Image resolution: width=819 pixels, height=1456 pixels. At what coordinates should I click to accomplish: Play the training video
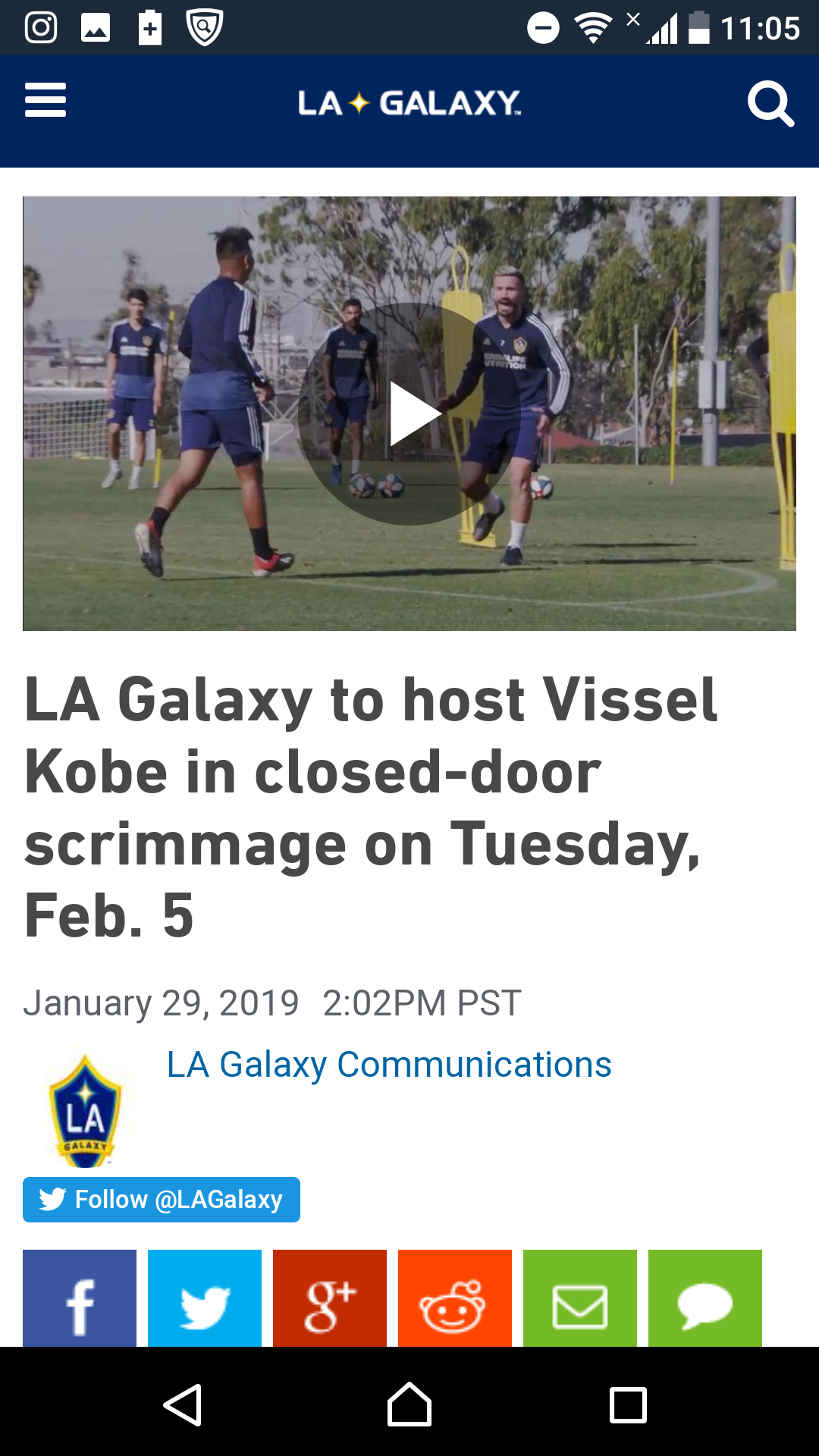[x=409, y=414]
